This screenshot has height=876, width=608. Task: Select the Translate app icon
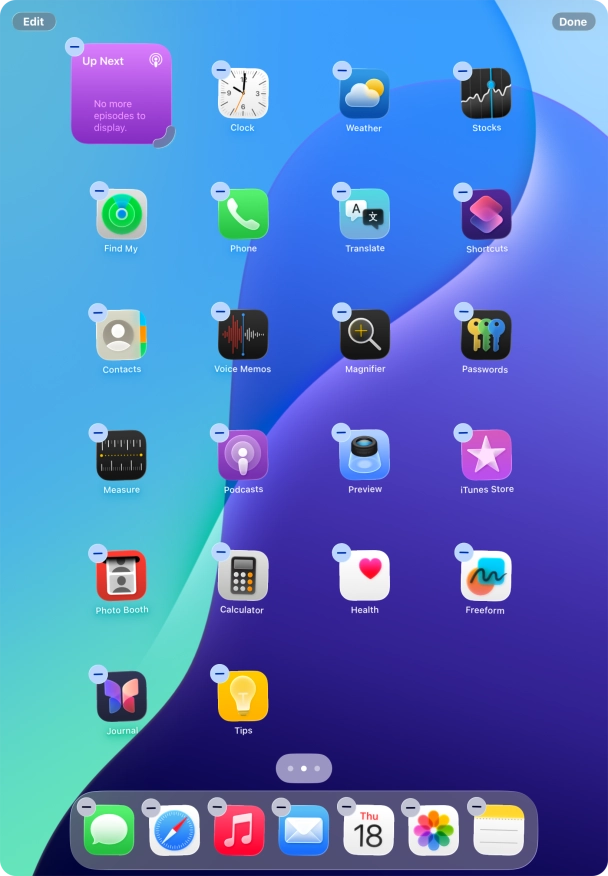[364, 214]
